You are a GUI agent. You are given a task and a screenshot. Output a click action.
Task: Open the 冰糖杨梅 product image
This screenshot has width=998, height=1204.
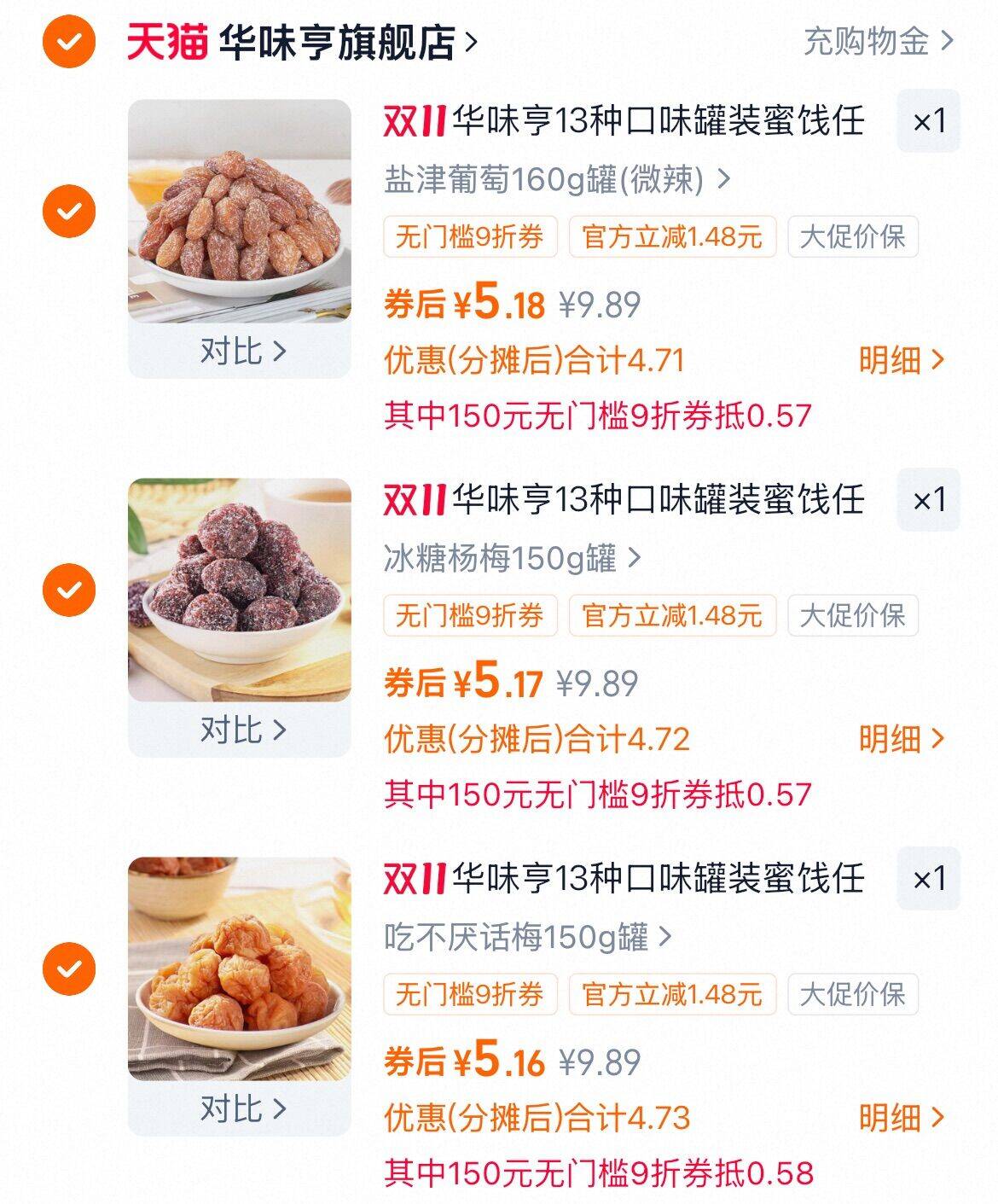coord(240,590)
